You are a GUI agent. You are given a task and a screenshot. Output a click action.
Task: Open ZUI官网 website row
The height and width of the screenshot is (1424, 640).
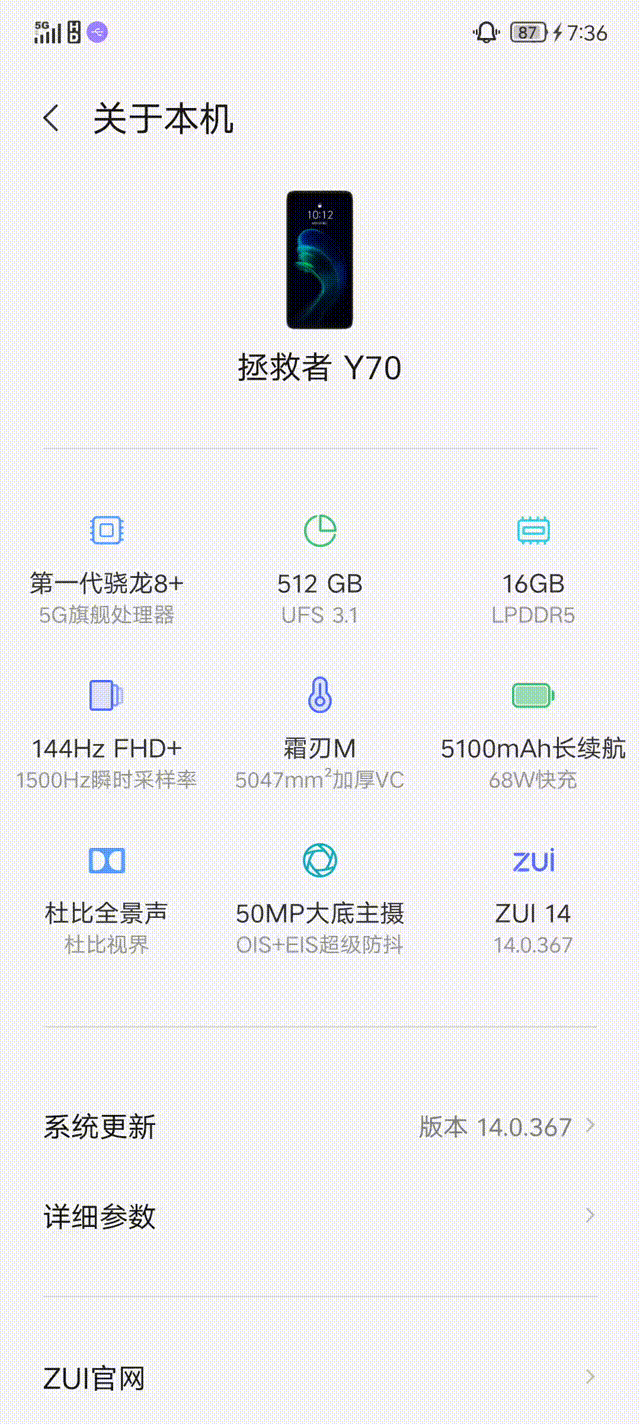(x=320, y=1379)
